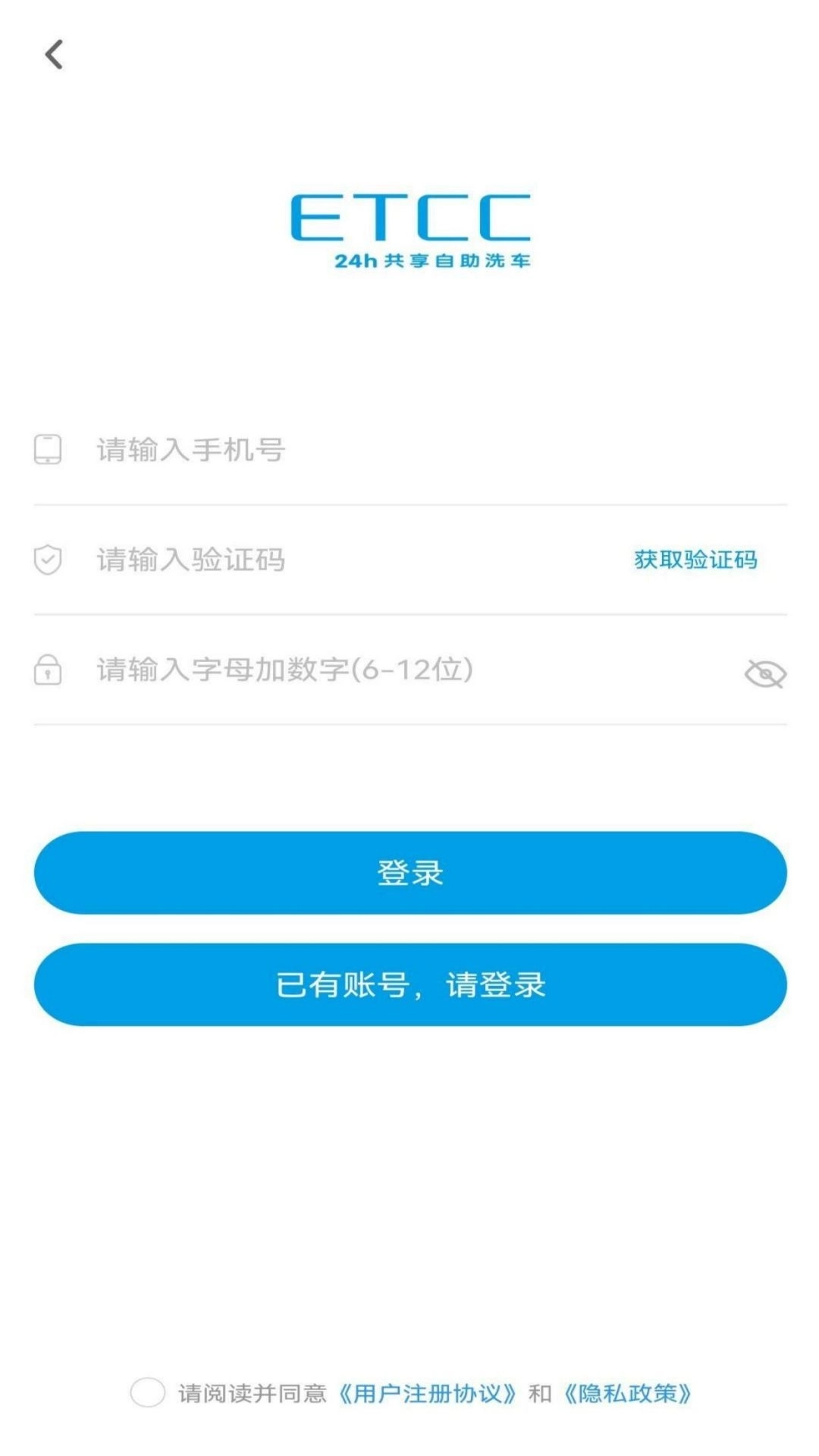
Task: Go back with the top-left arrow
Action: tap(54, 55)
